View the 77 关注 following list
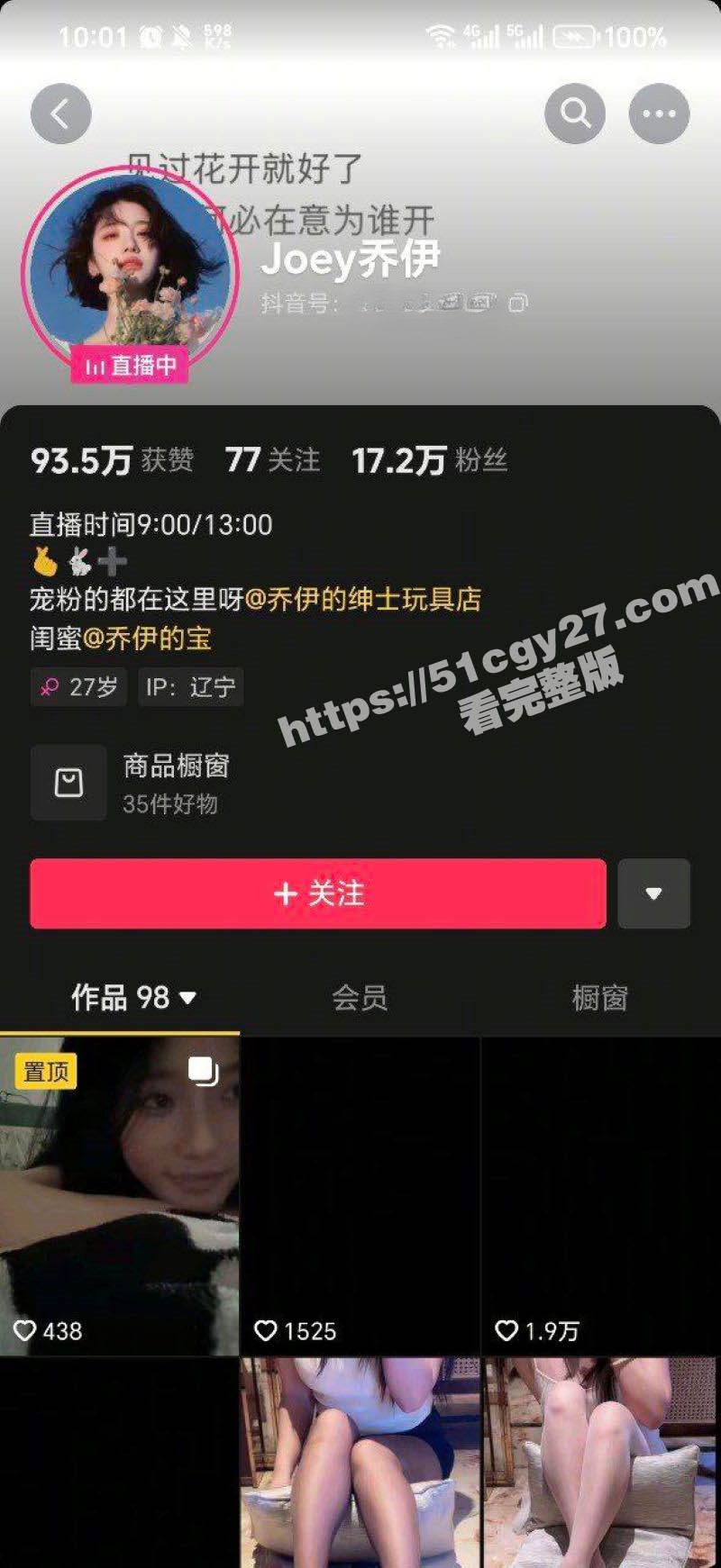Screen dimensions: 721x1568 [x=272, y=461]
